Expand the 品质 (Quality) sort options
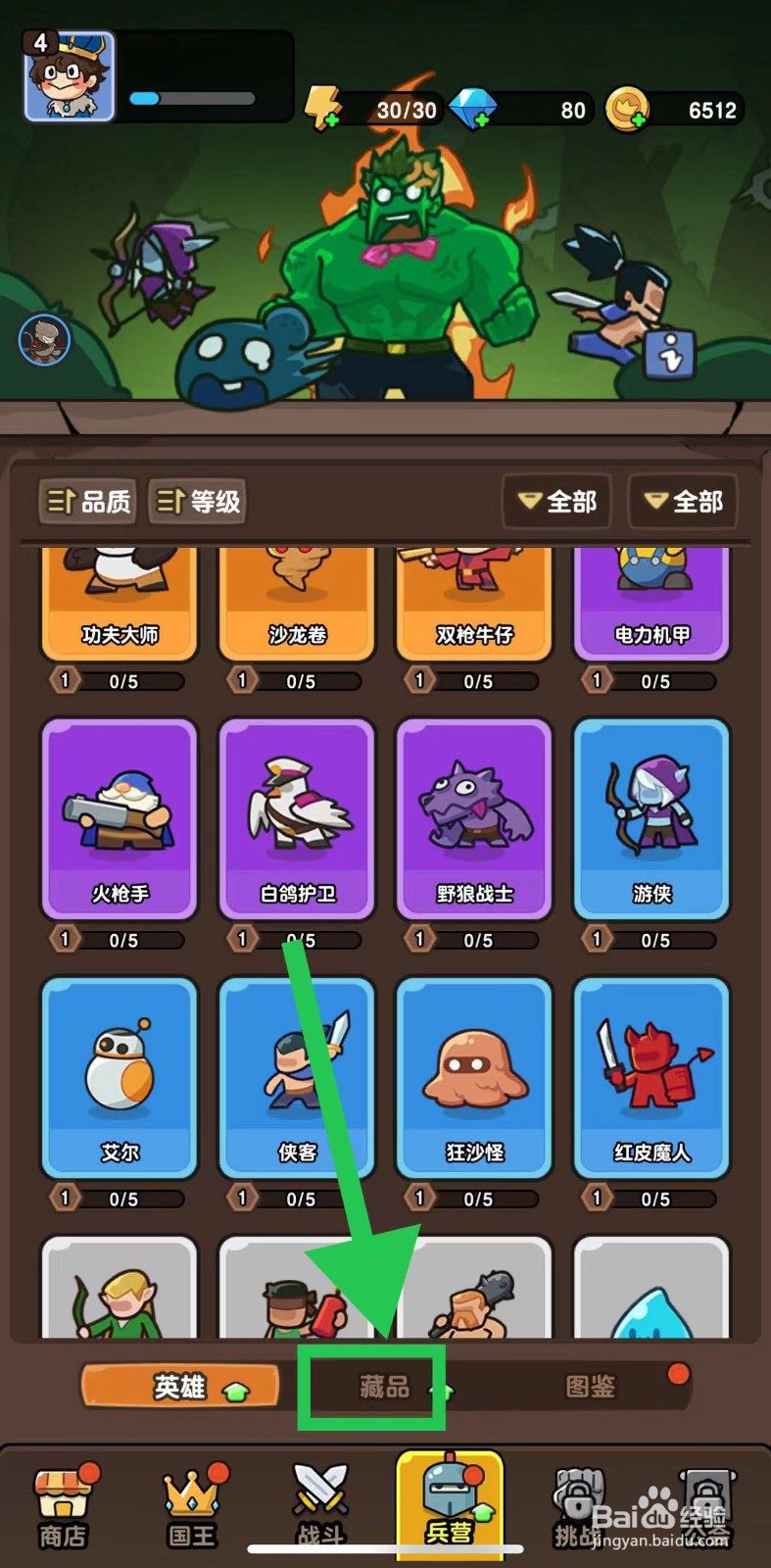Image resolution: width=771 pixels, height=1568 pixels. coord(86,501)
